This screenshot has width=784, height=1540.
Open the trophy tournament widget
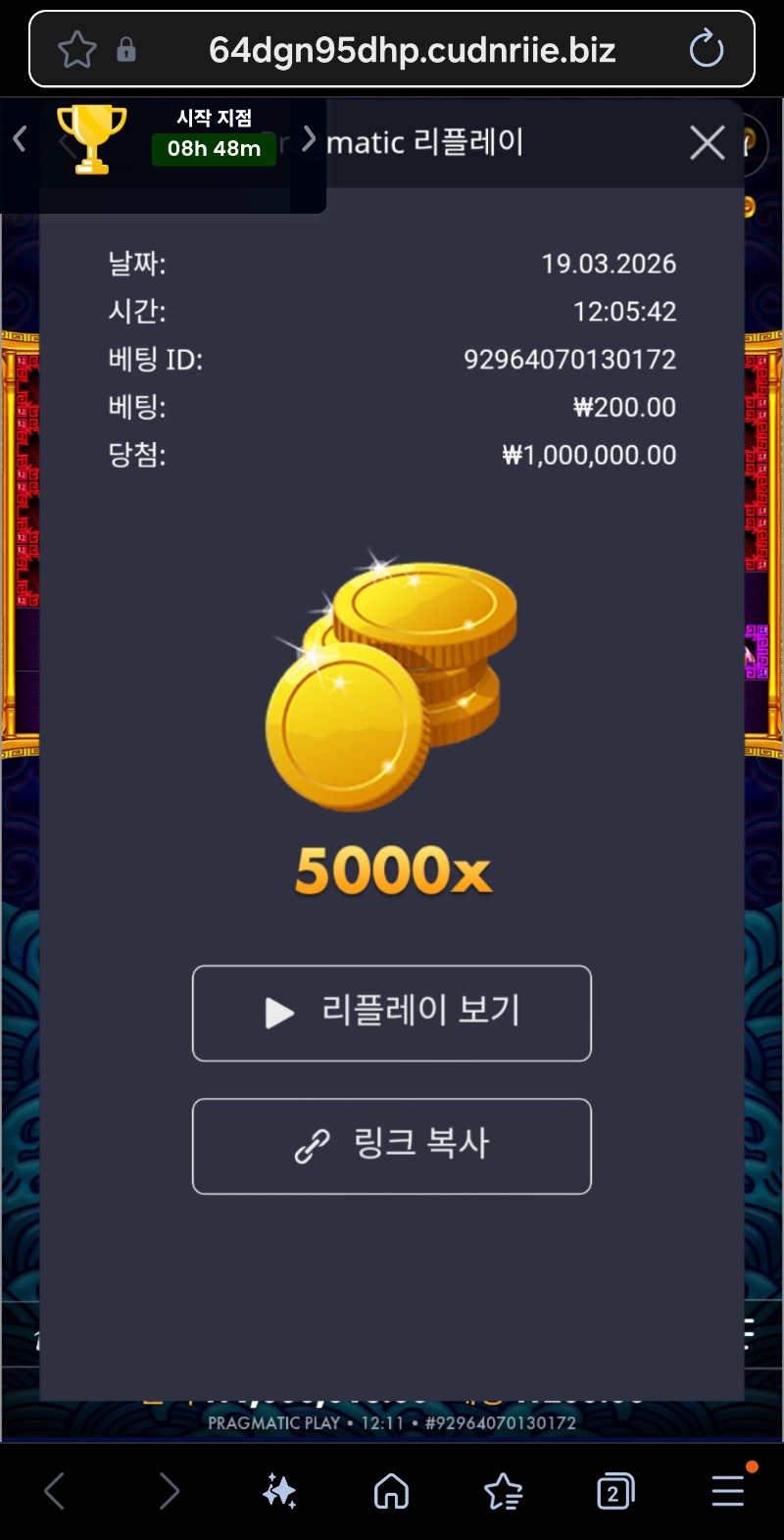click(x=92, y=139)
